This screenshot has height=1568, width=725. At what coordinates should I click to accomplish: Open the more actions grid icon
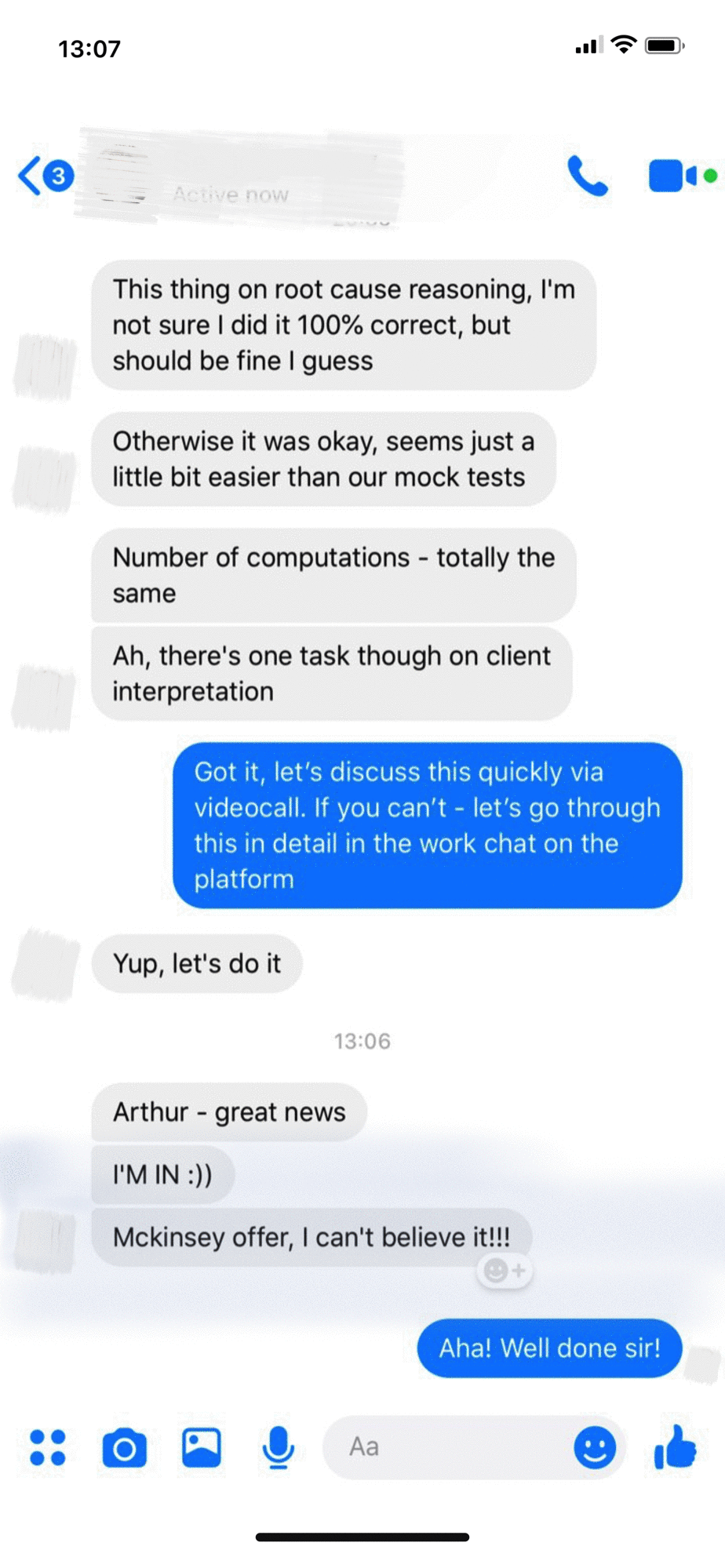tap(47, 1448)
